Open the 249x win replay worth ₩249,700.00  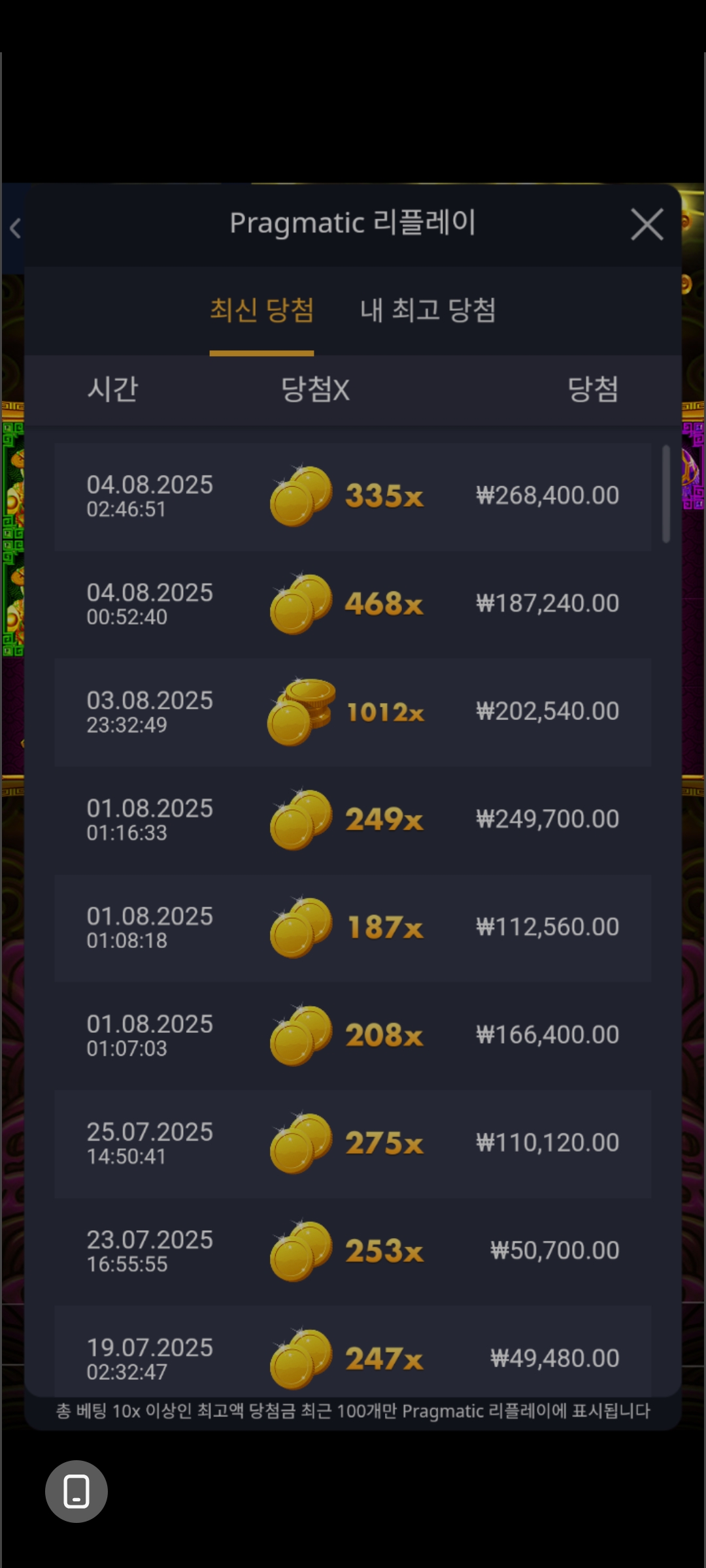point(353,820)
